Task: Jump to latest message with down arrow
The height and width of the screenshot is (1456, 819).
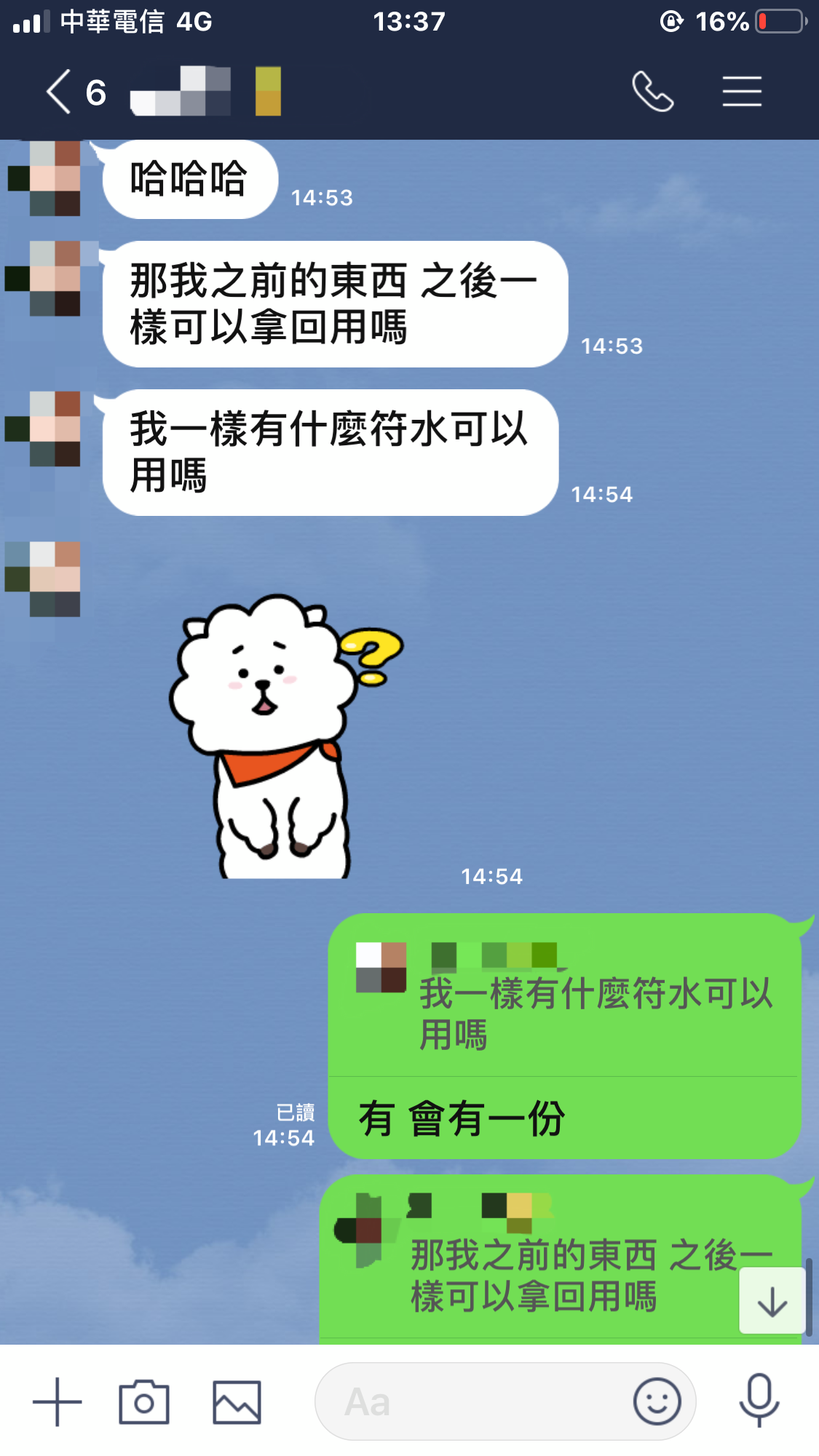Action: click(x=772, y=1301)
